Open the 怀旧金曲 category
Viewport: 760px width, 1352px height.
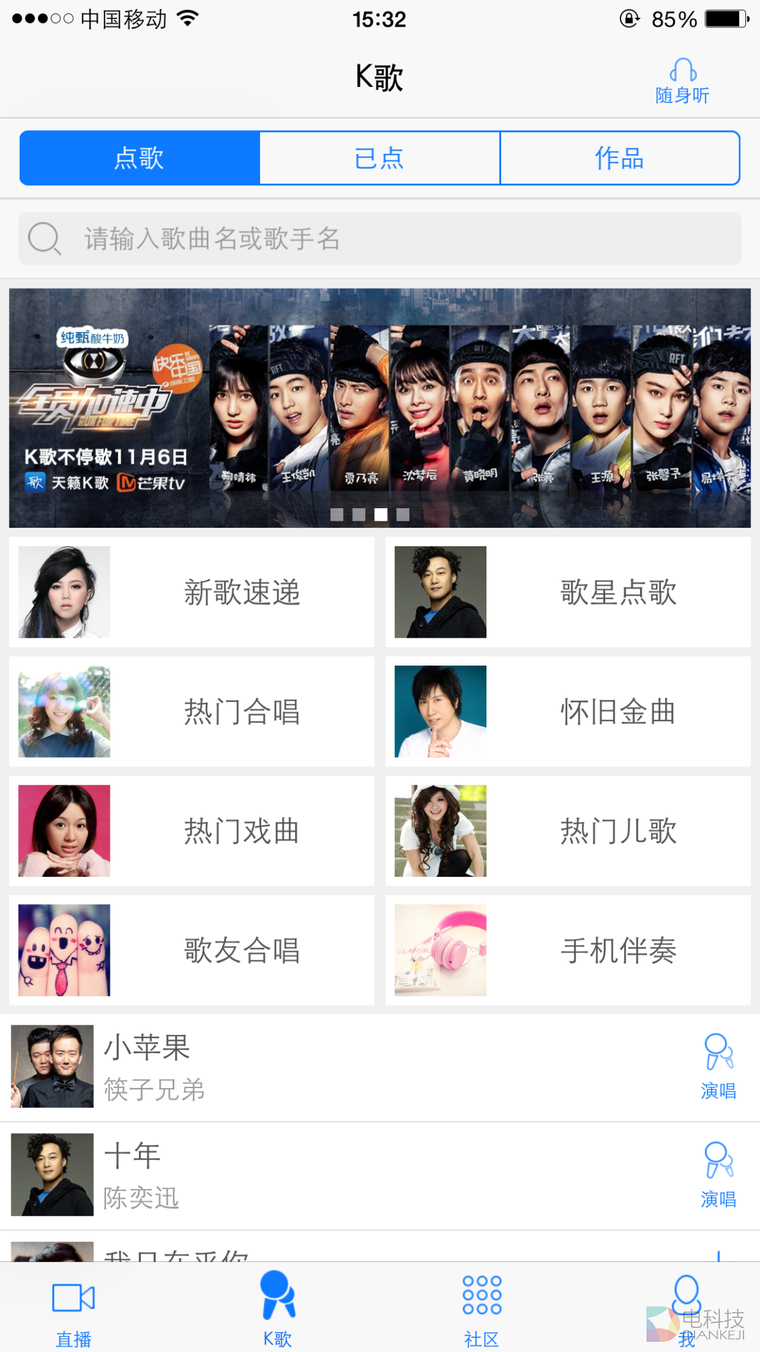point(568,711)
